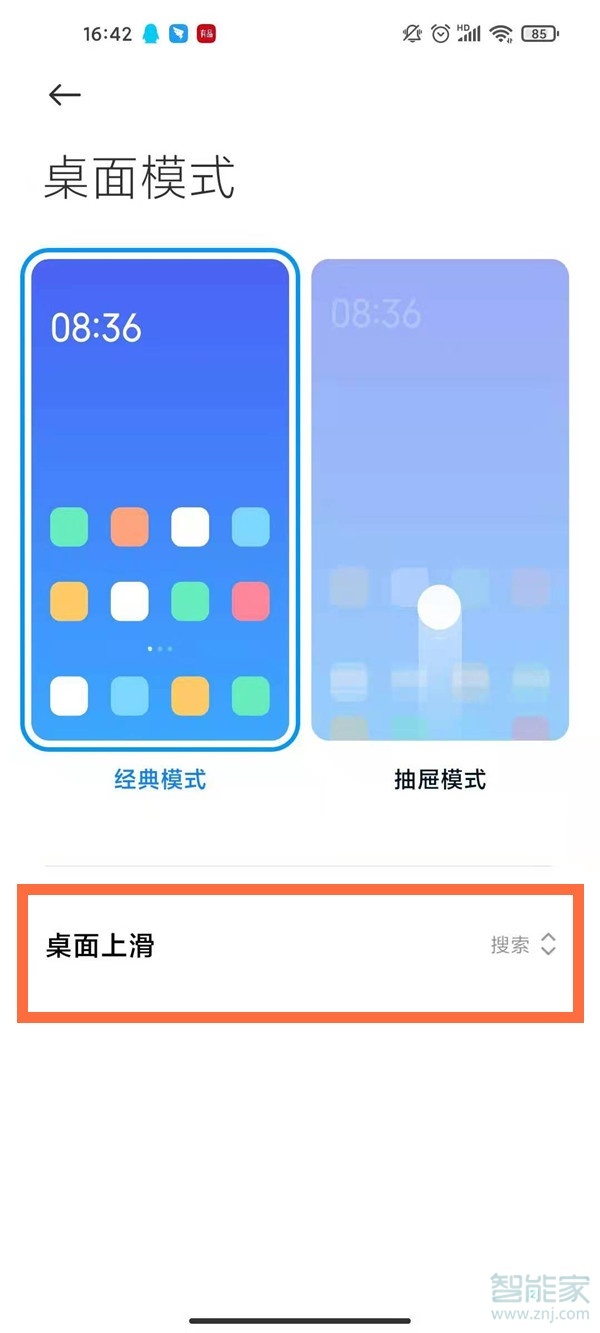Select the 经典模式 home screen layout

click(160, 500)
